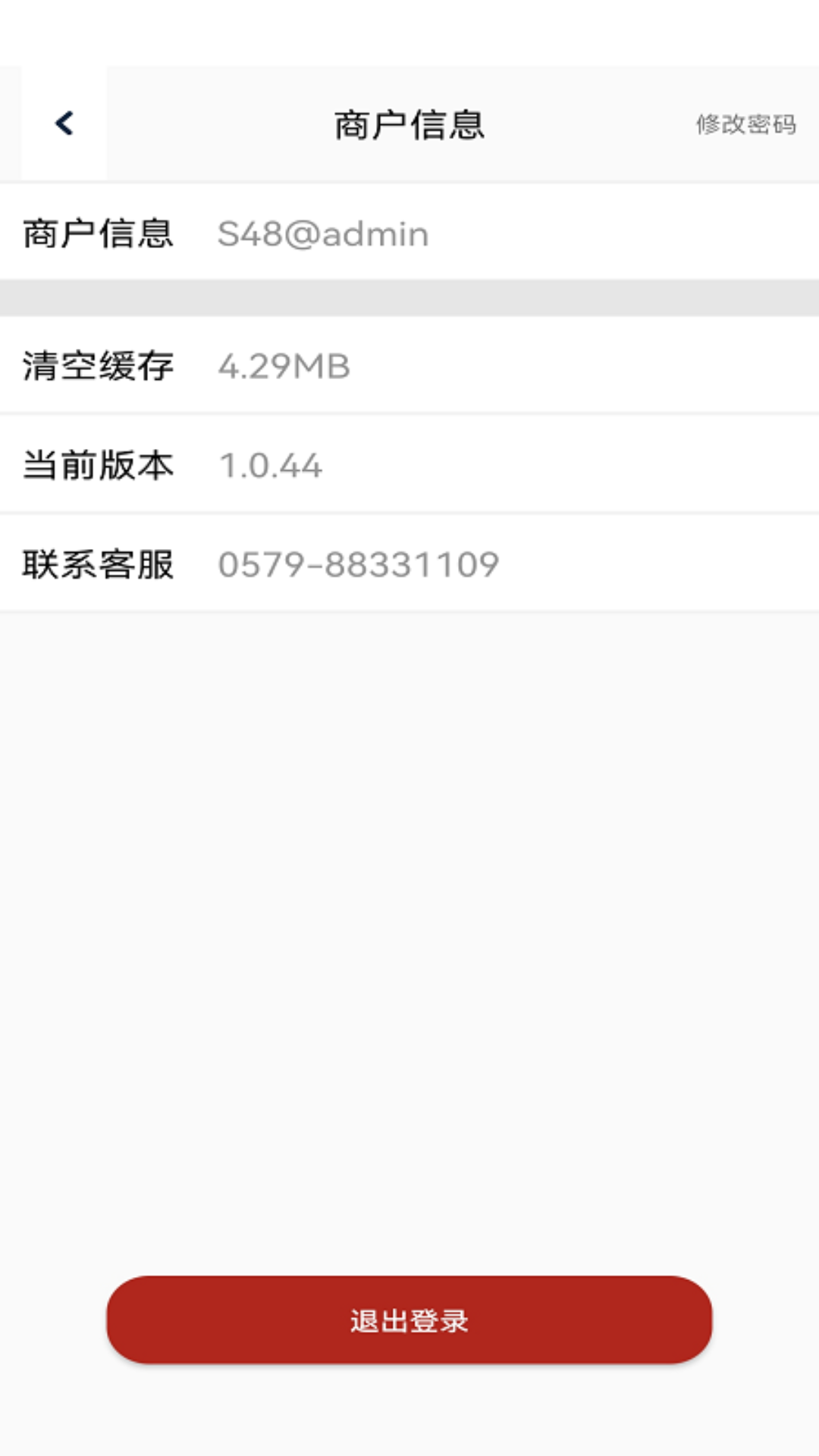The image size is (819, 1456).
Task: Click the 当前版本 version row
Action: (409, 467)
